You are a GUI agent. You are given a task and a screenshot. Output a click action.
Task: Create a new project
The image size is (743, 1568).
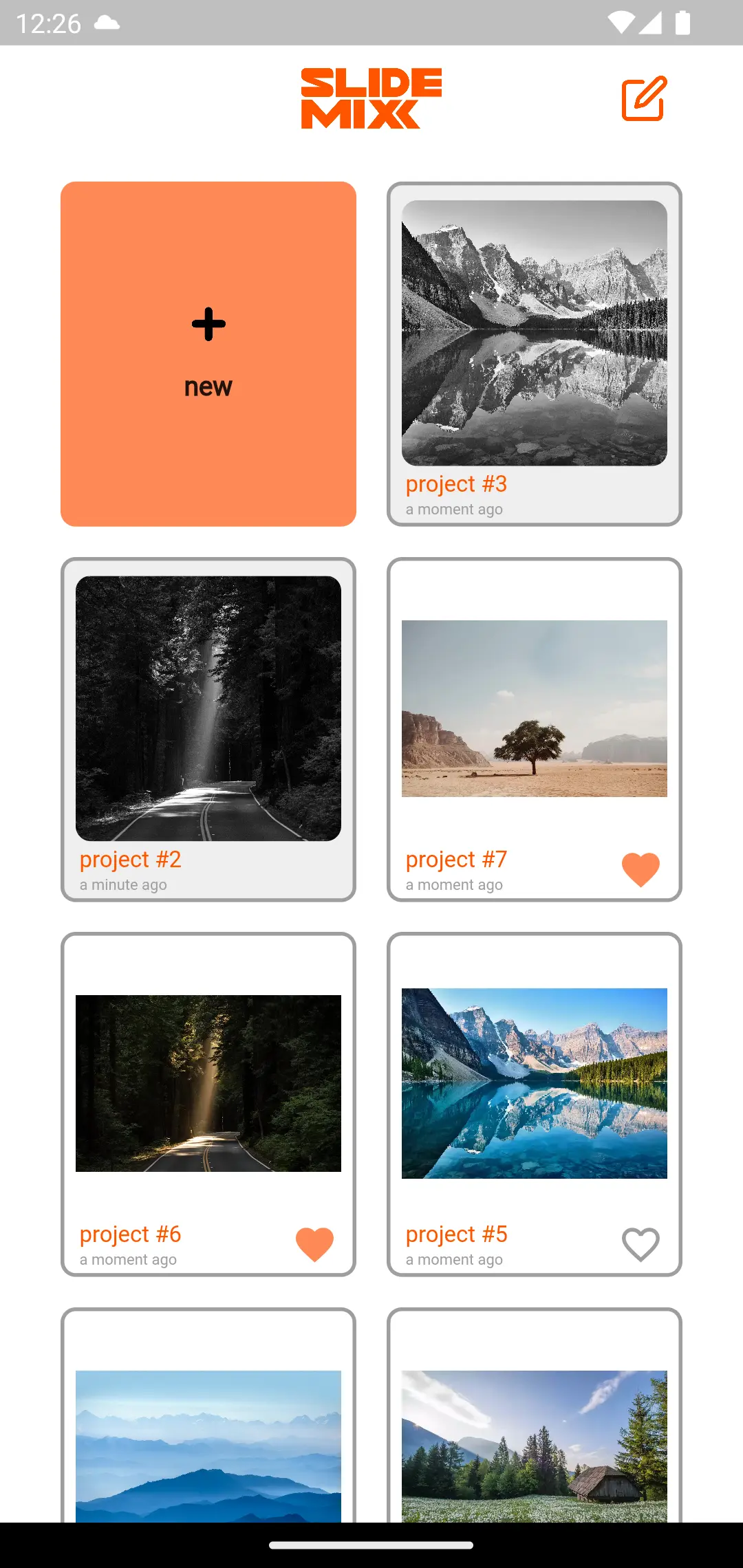coord(208,353)
